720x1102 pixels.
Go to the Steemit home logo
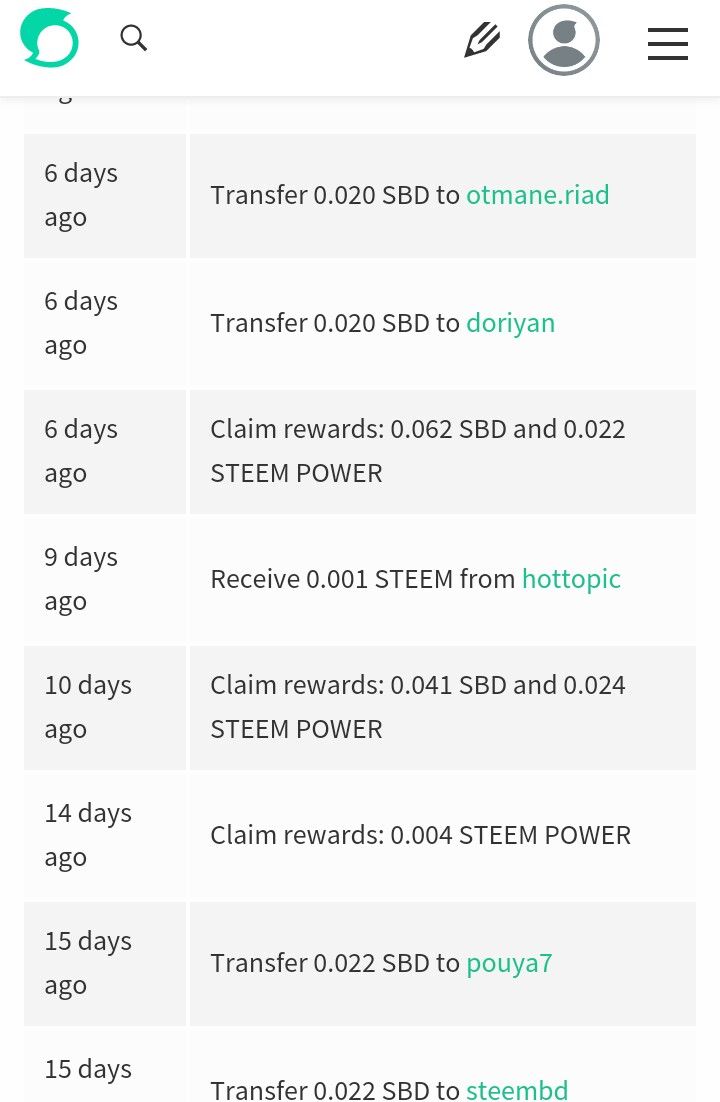click(49, 39)
